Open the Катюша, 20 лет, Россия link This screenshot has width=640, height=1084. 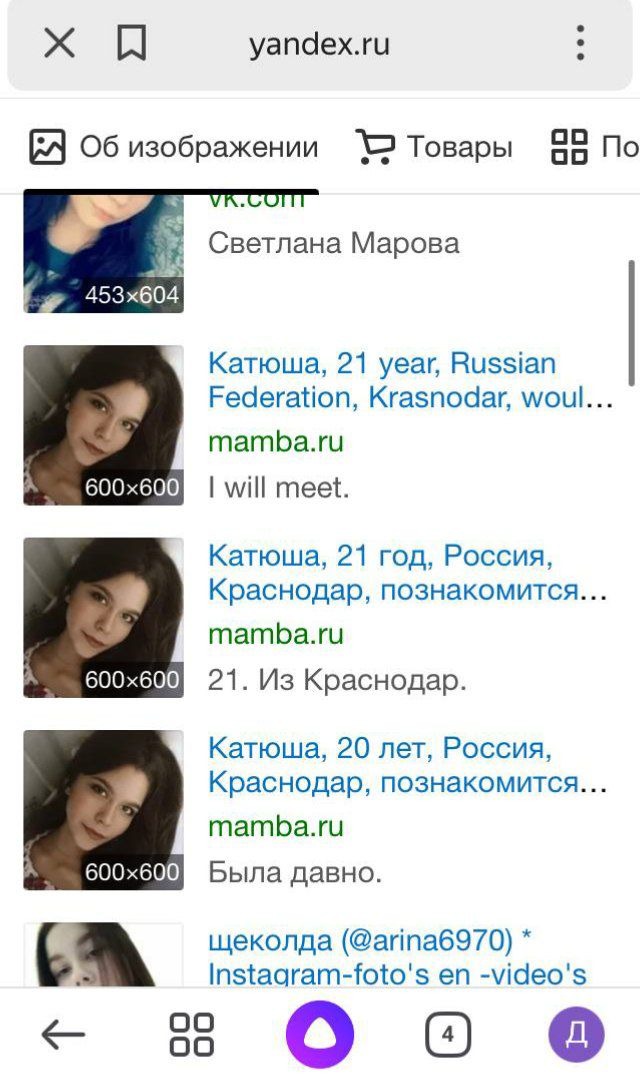point(408,764)
